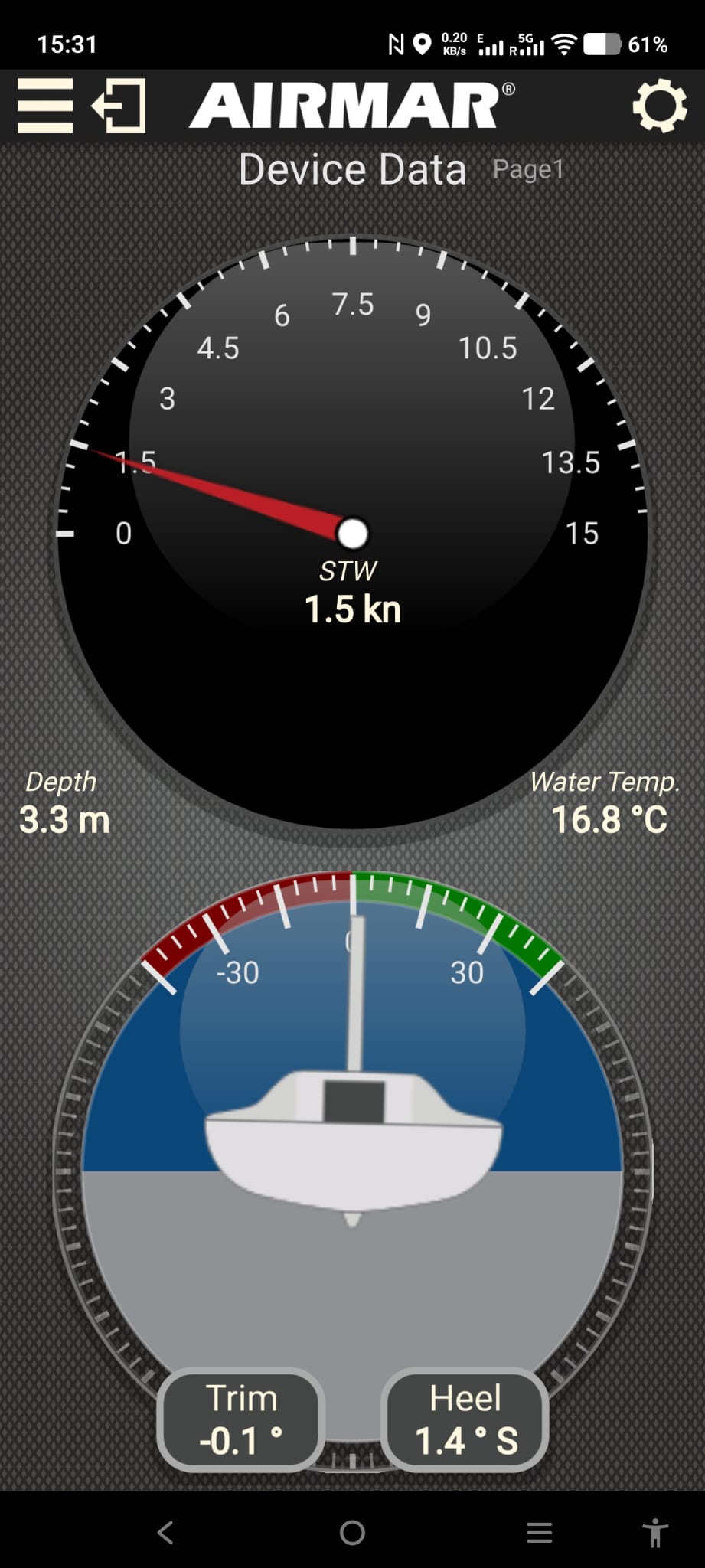Go to the home screen
The width and height of the screenshot is (705, 1568).
(x=352, y=1532)
